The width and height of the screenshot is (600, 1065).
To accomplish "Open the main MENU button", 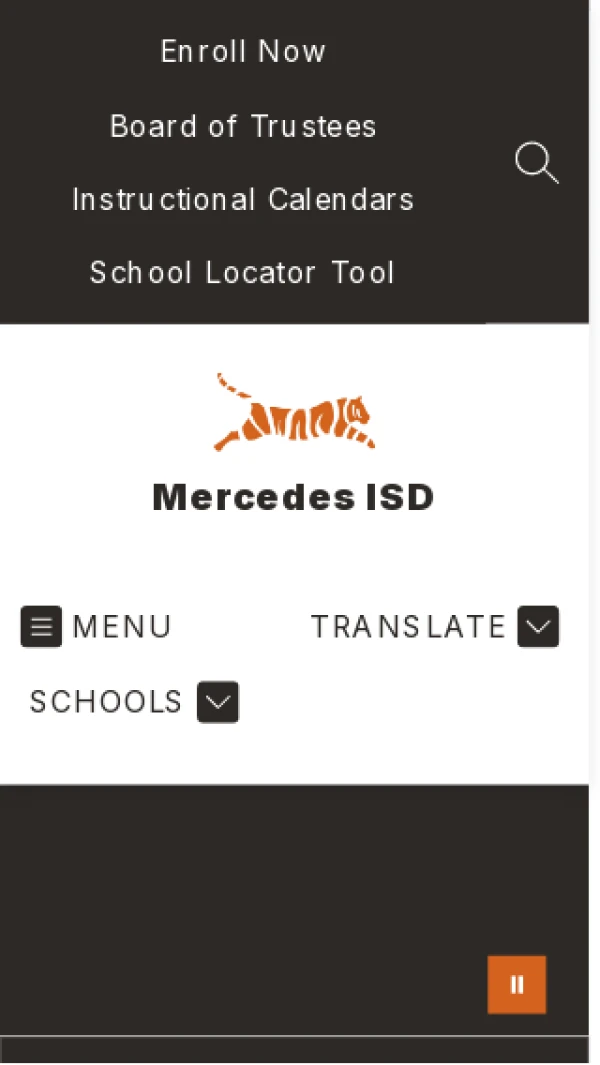I will (96, 627).
